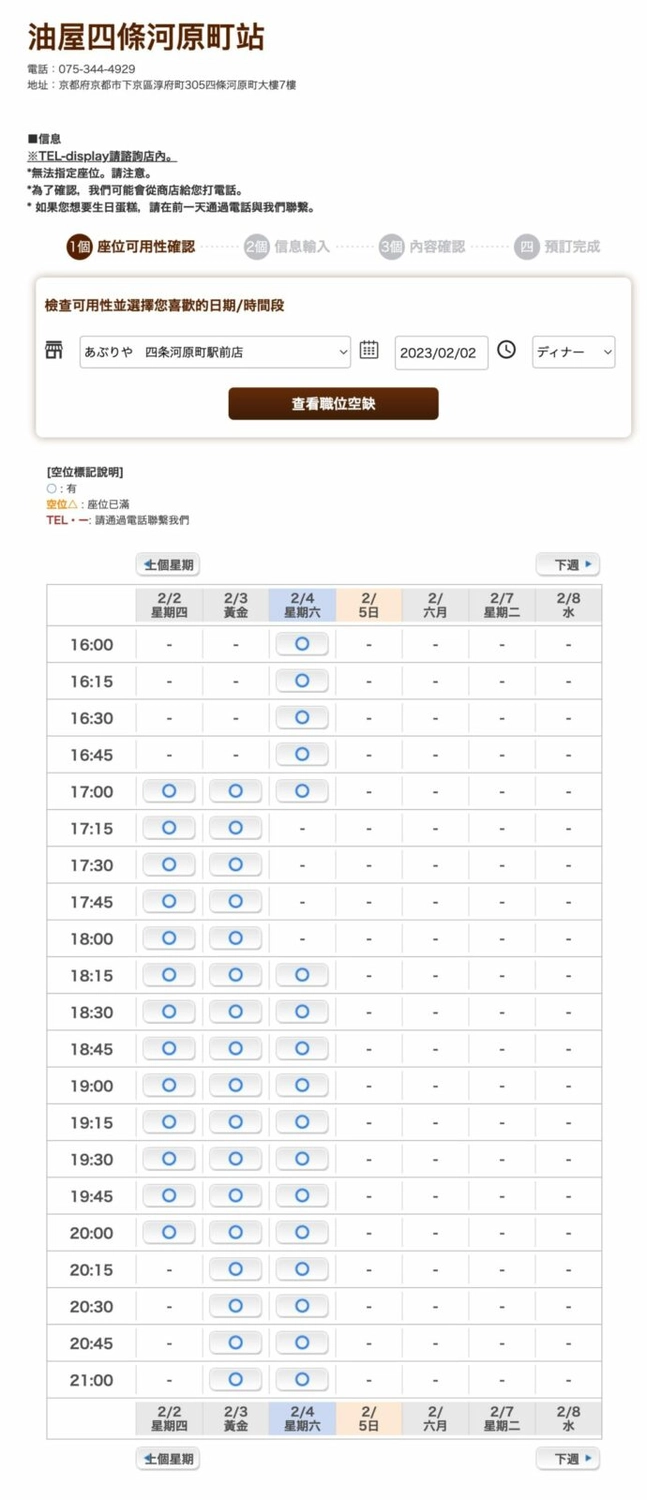
Task: Open the date field showing 2023/02/02
Action: coord(441,352)
